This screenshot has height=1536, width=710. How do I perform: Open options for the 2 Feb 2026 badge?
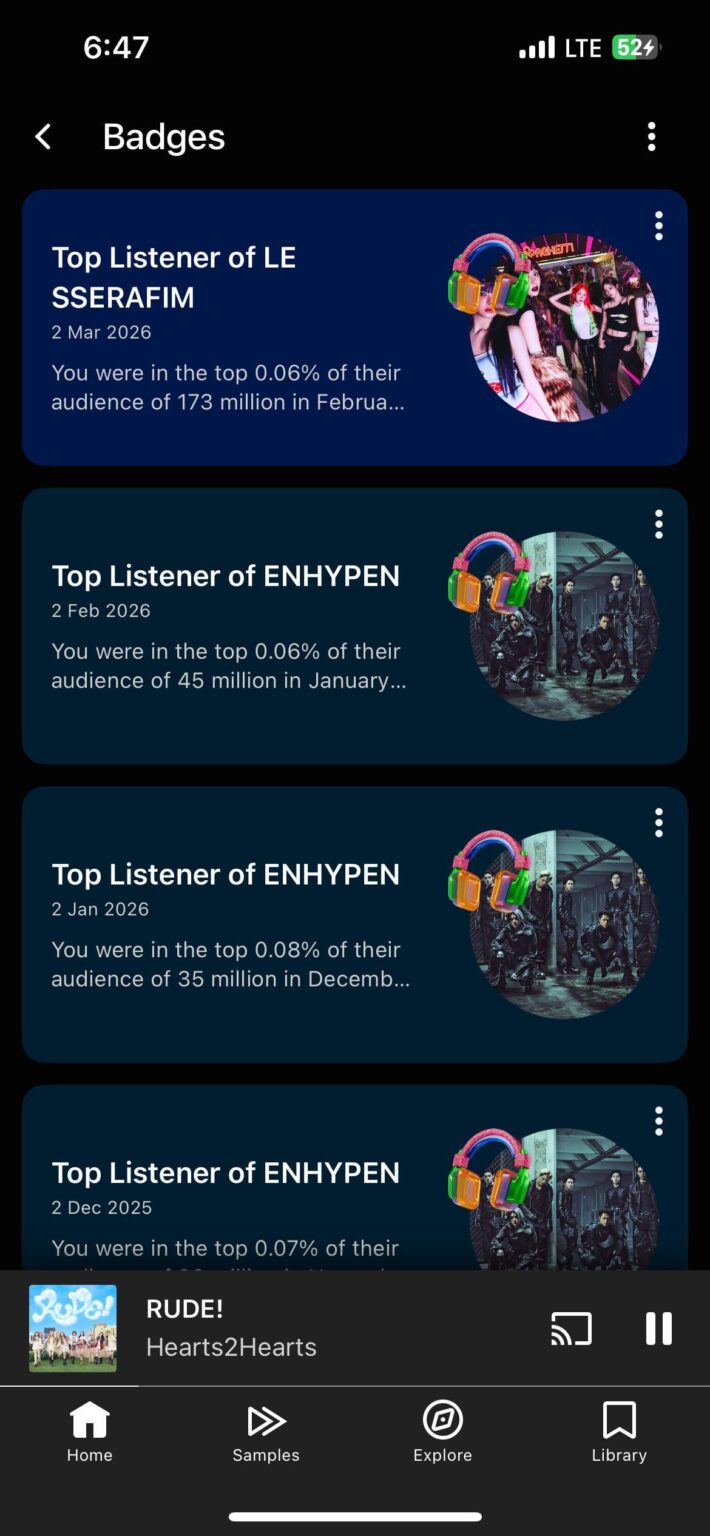pos(658,524)
